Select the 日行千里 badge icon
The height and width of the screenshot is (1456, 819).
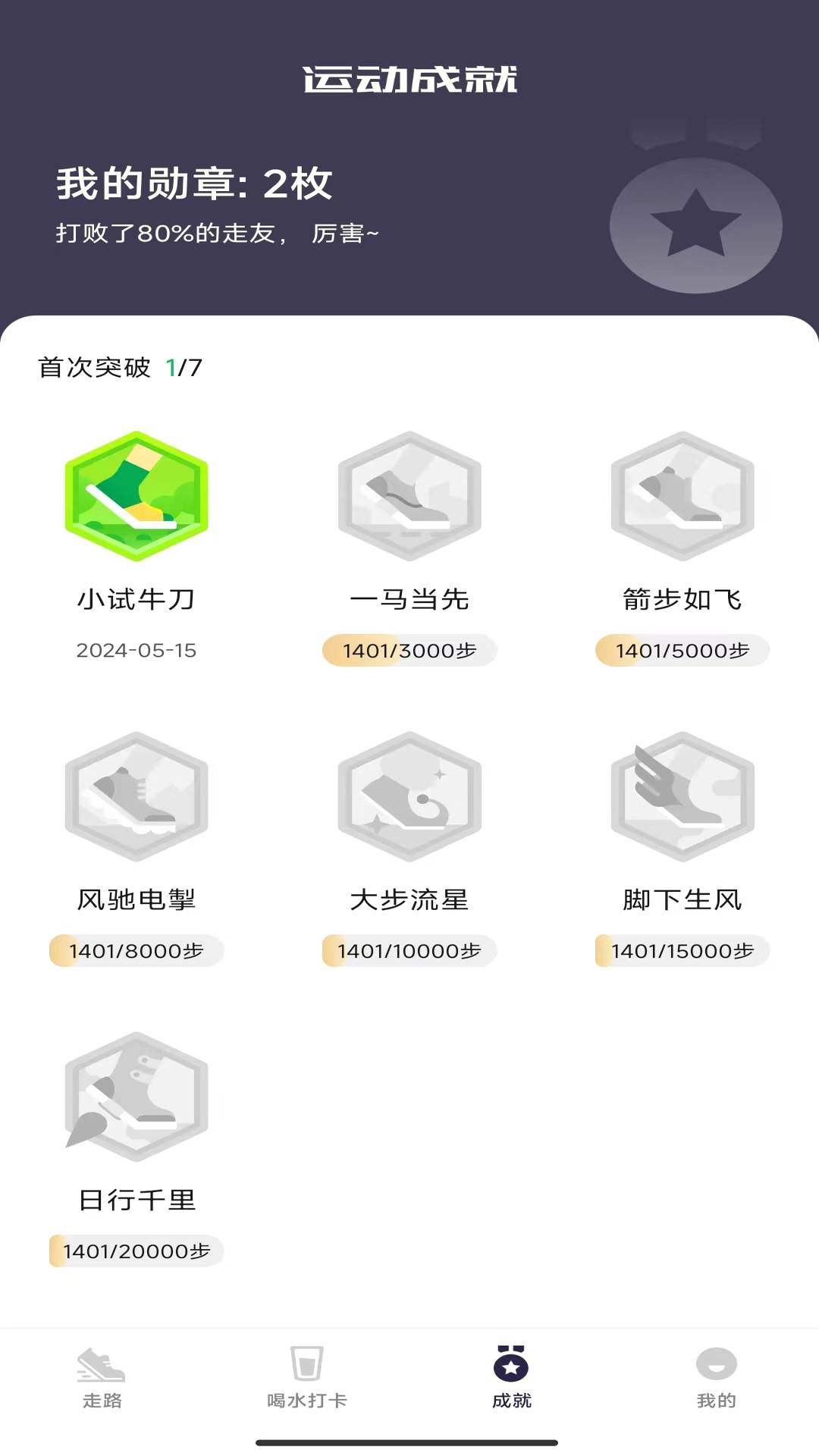136,1100
